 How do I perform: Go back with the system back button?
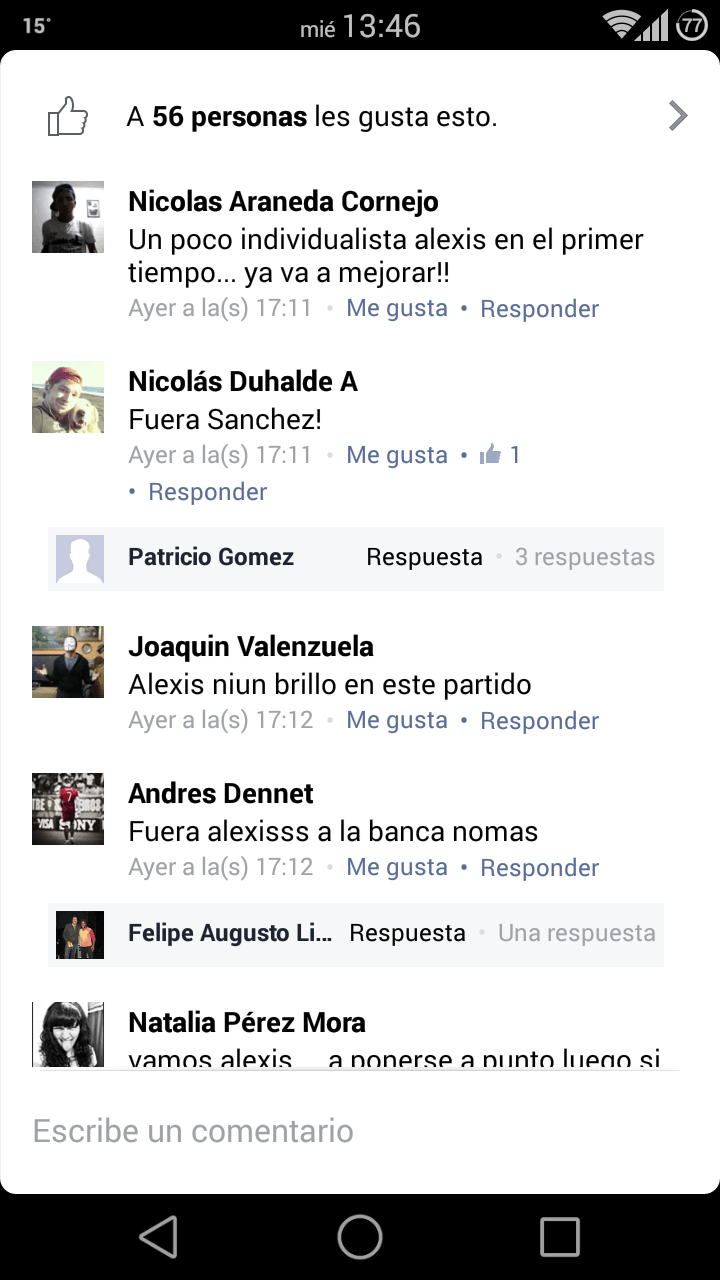[159, 1237]
